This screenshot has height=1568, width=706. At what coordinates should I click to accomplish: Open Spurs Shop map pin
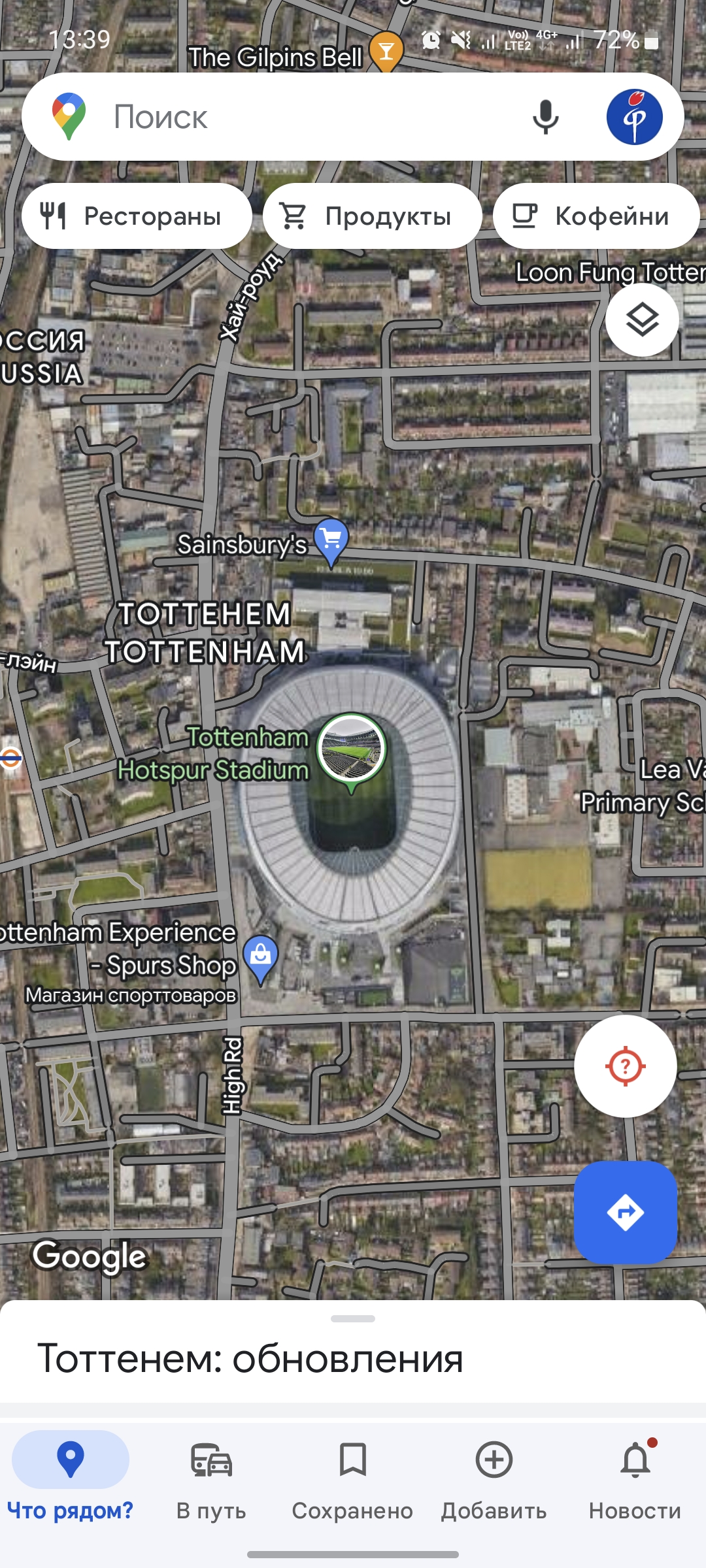[260, 958]
